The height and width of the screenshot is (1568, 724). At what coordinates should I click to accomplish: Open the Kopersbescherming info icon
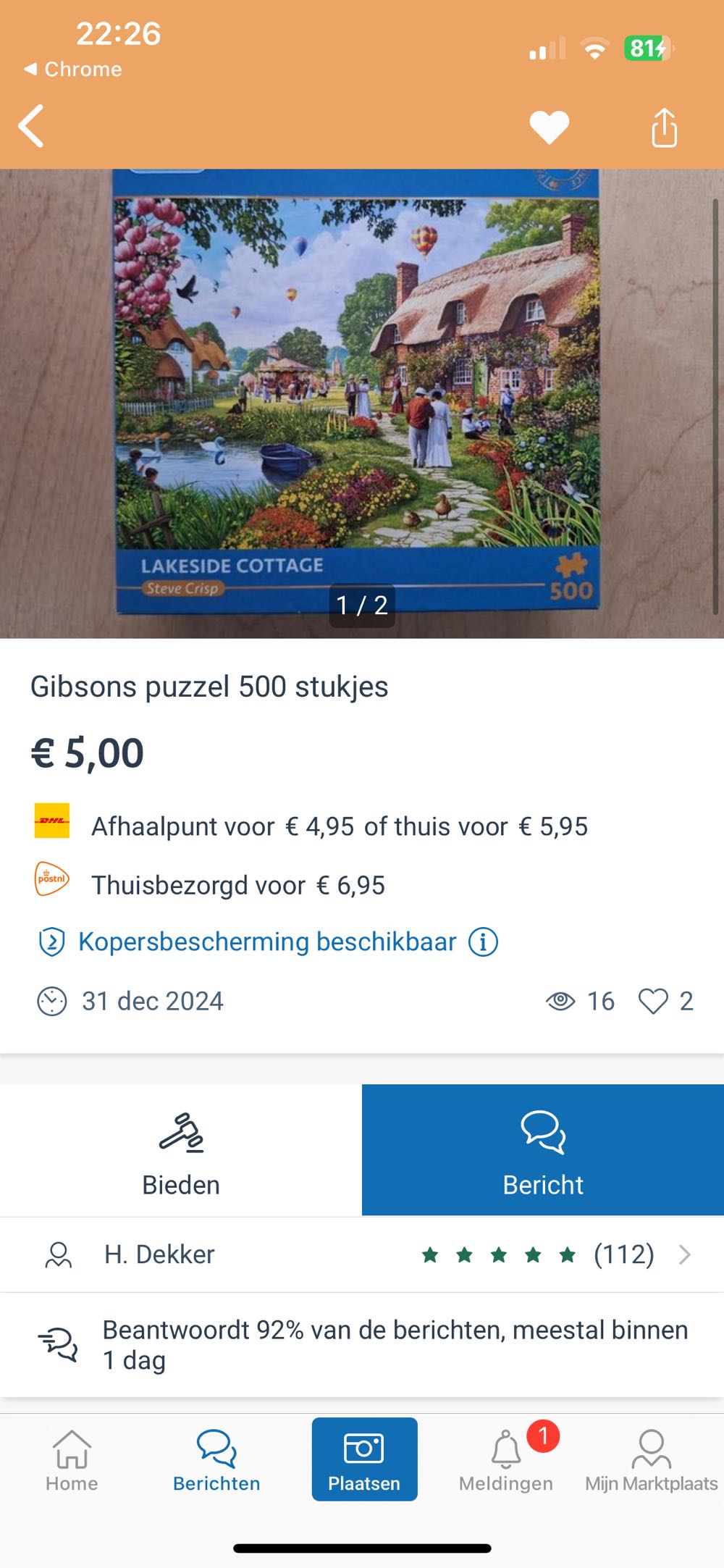click(484, 942)
